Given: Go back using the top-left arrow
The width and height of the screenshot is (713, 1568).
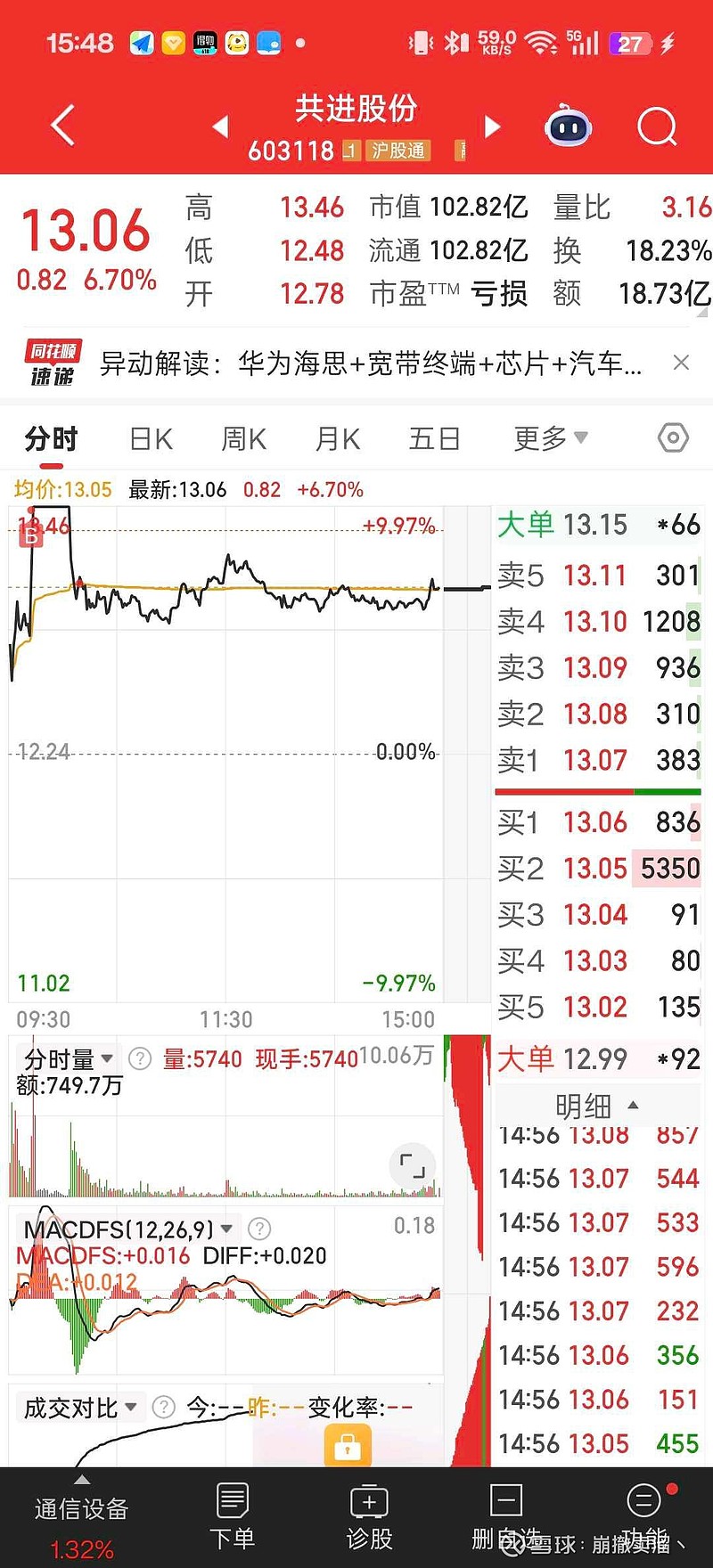Looking at the screenshot, I should pyautogui.click(x=62, y=127).
